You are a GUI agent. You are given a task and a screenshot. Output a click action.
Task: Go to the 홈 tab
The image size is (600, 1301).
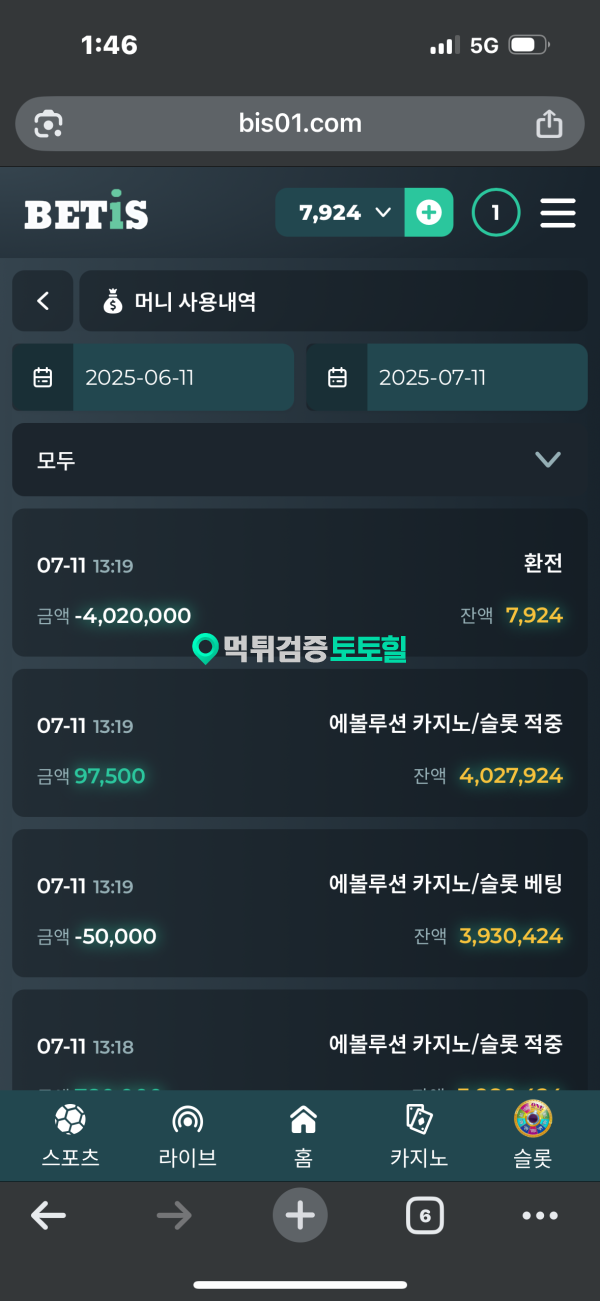(303, 1137)
